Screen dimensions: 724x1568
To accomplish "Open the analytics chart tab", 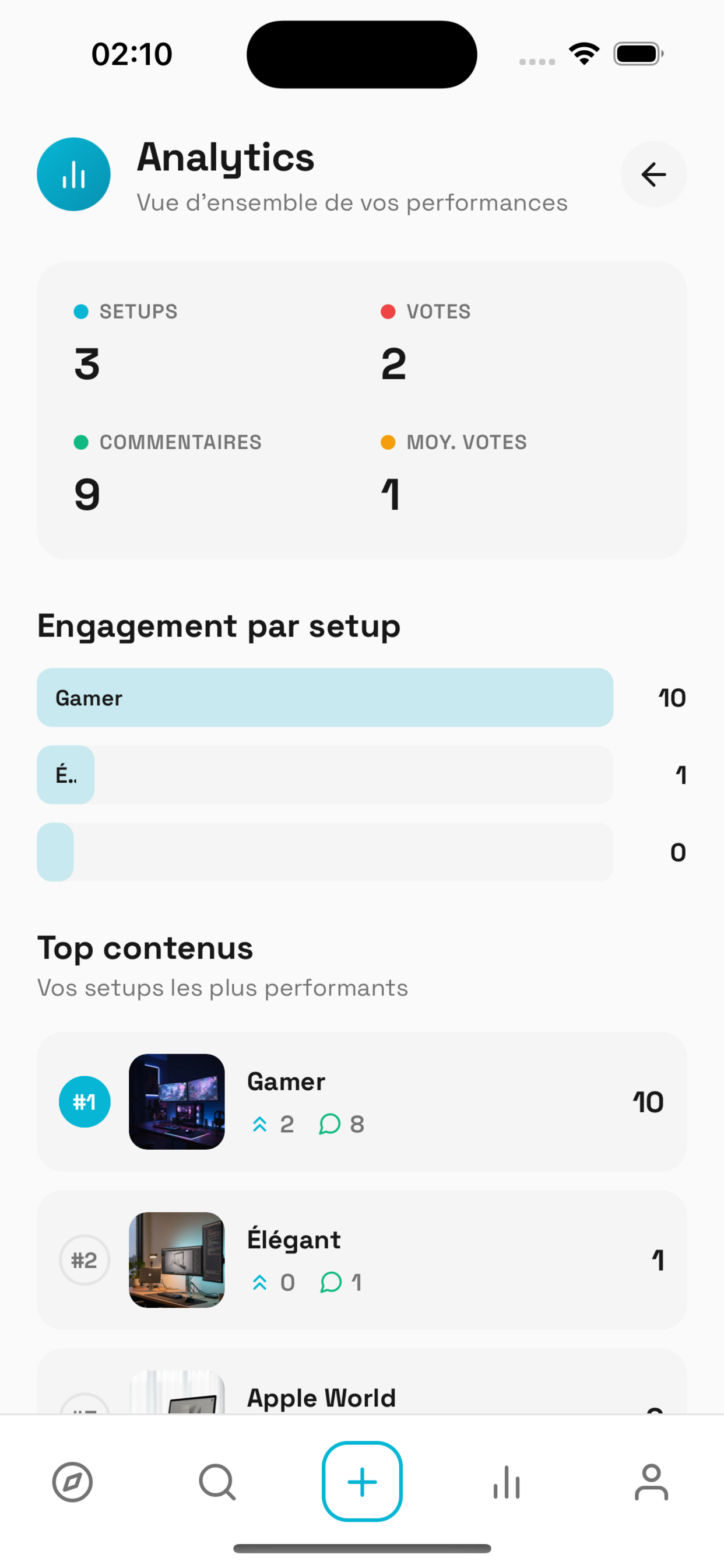I will [507, 1482].
